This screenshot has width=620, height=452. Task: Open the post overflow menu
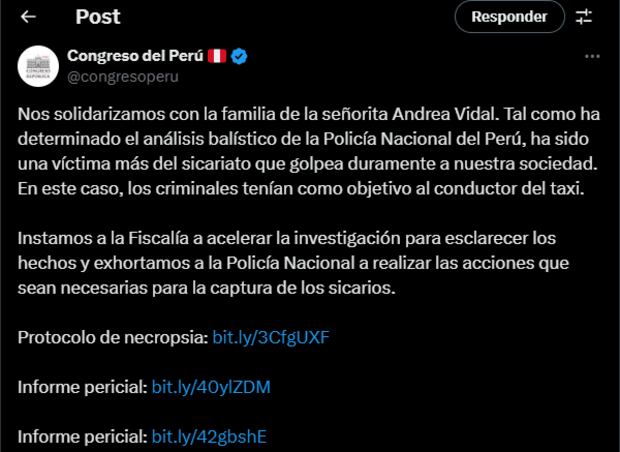click(593, 56)
